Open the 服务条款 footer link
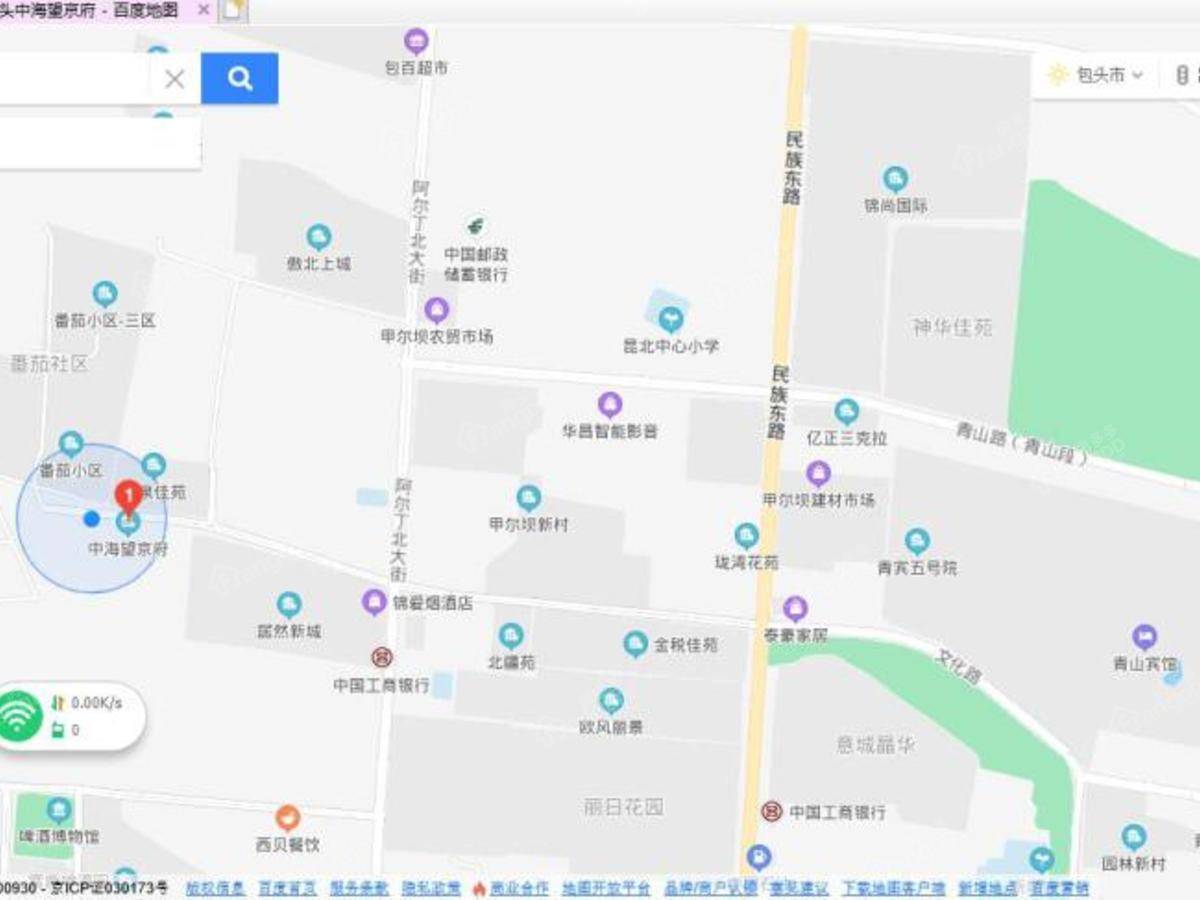 359,888
